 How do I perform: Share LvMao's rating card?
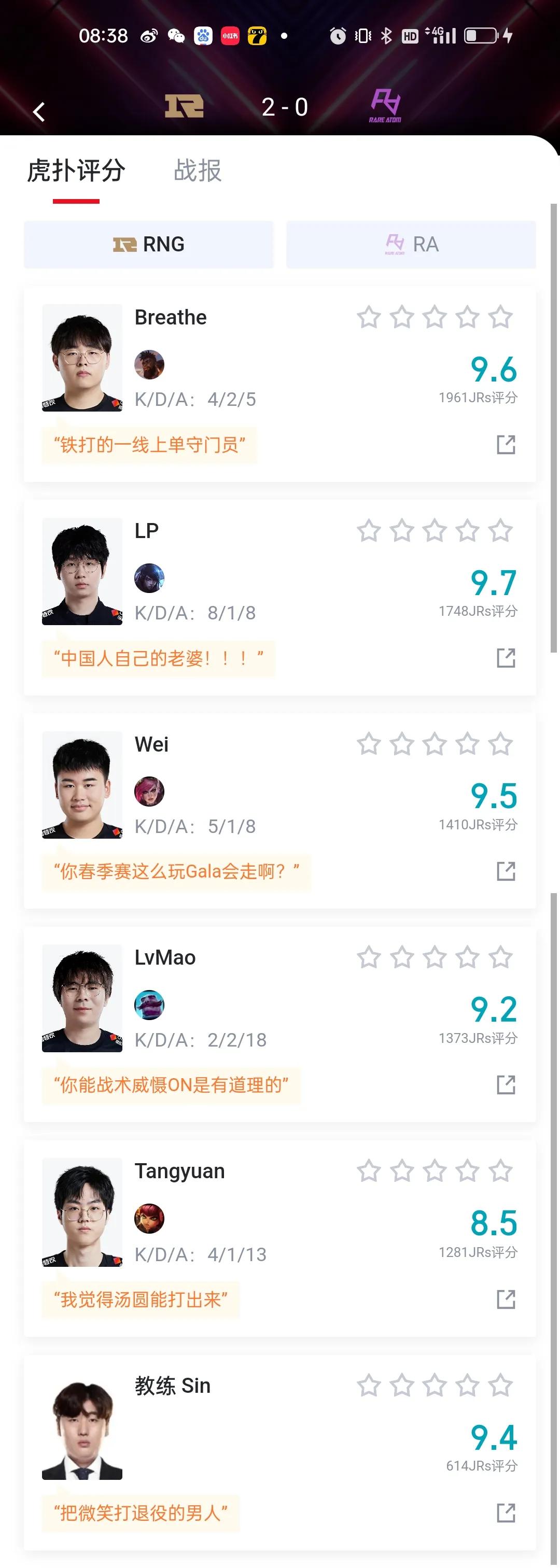pyautogui.click(x=505, y=1085)
